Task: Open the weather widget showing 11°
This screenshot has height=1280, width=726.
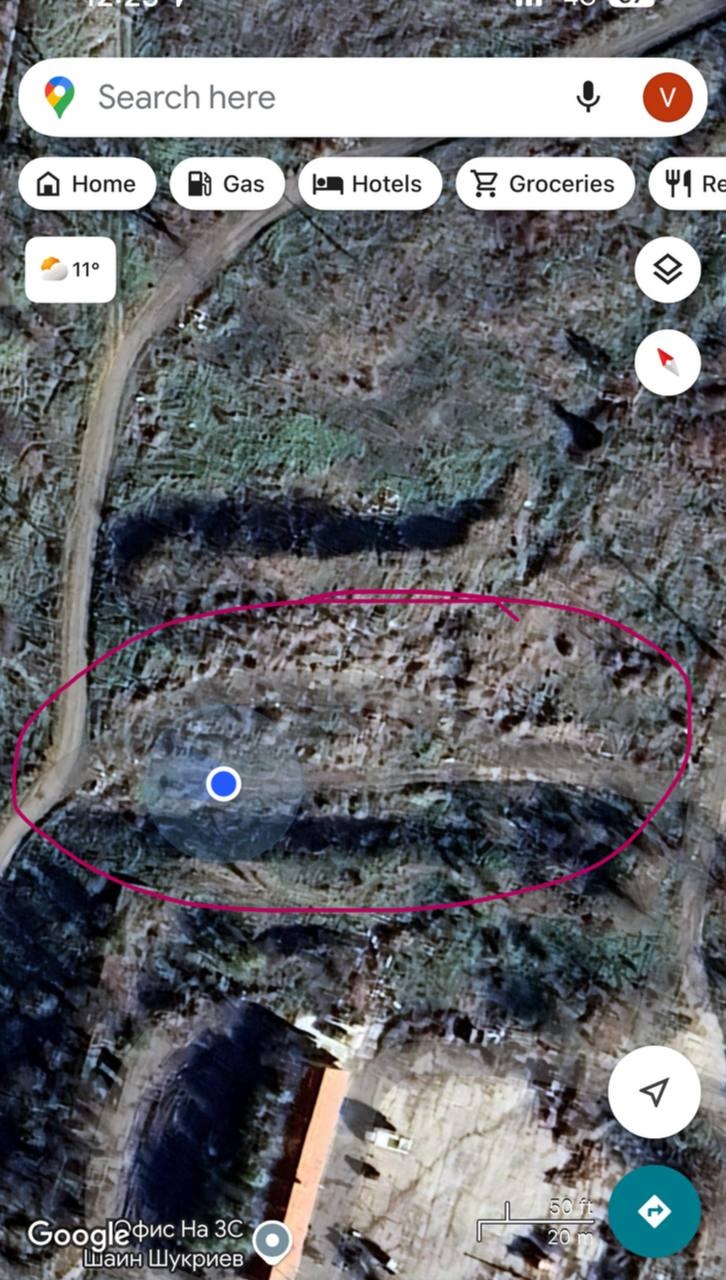Action: coord(70,269)
